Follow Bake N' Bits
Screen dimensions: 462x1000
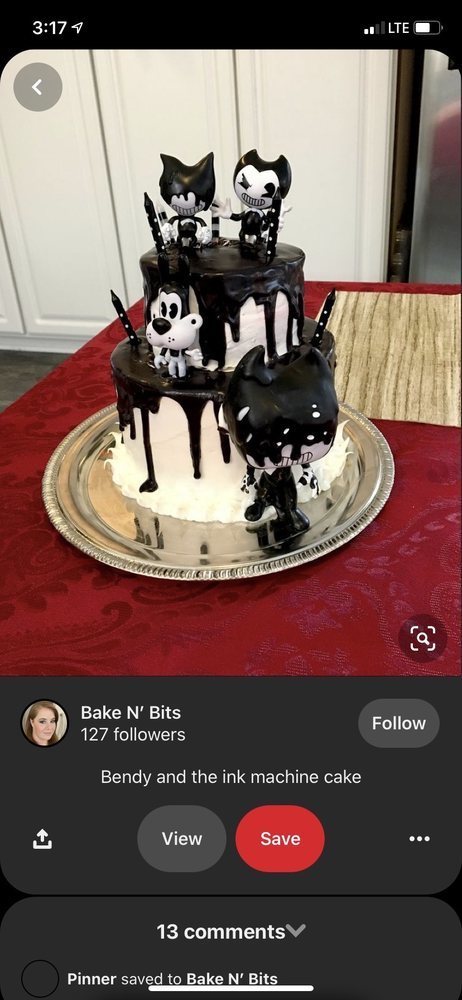pyautogui.click(x=399, y=723)
